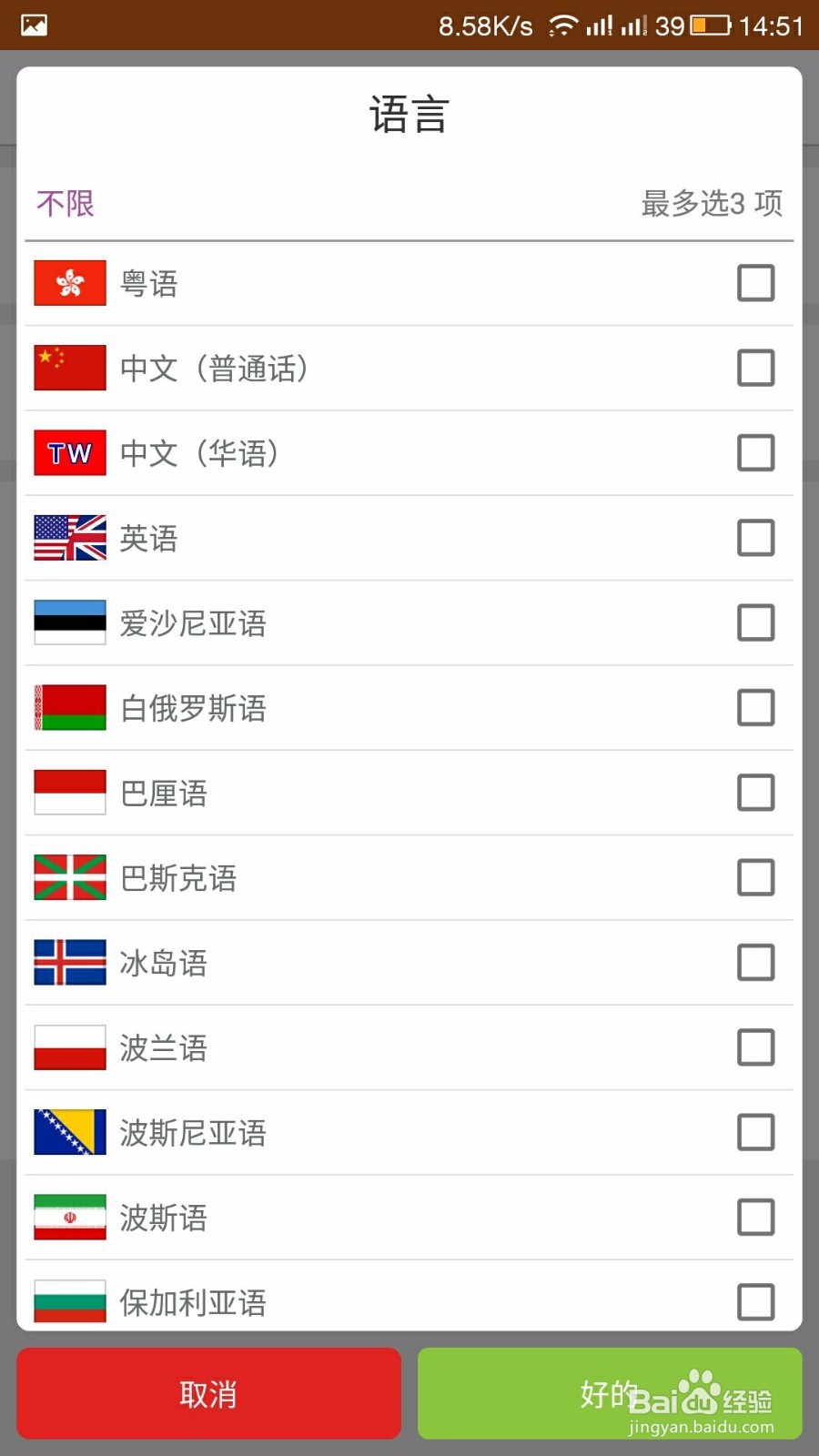This screenshot has width=819, height=1456.
Task: Click the Bosnia flag beside 波斯尼亚语
Action: (x=69, y=1132)
